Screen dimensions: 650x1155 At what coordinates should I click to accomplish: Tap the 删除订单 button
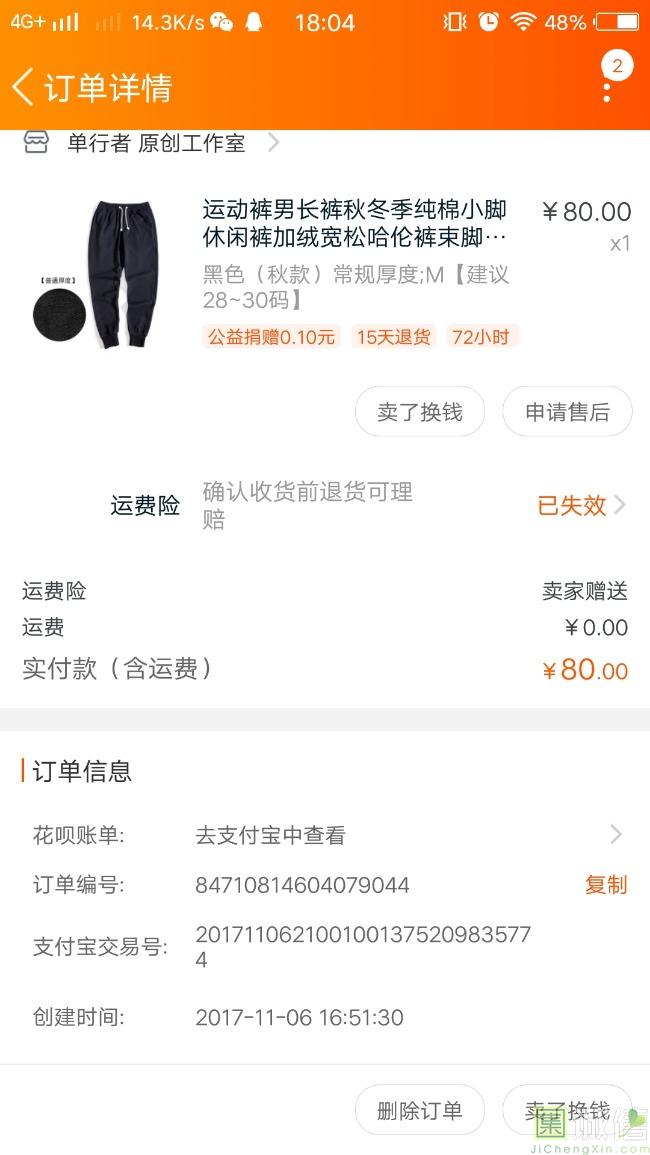(420, 1110)
